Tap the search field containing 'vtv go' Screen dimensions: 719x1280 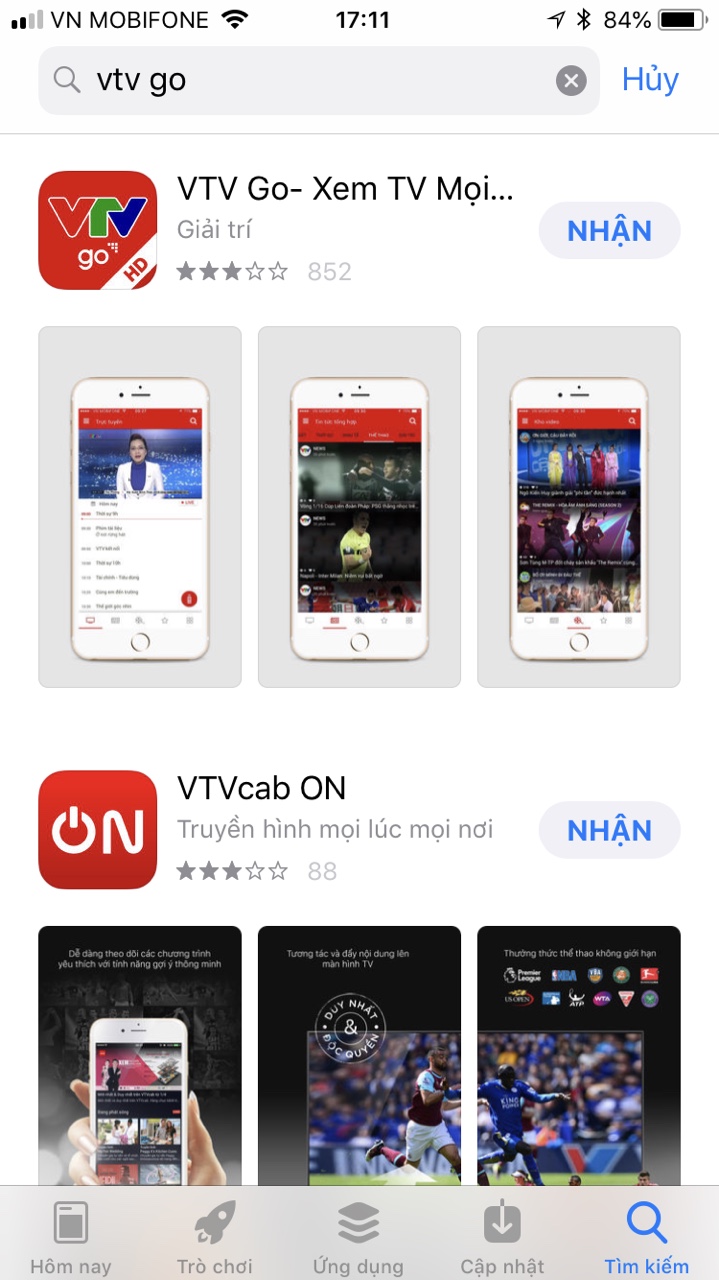tap(300, 80)
